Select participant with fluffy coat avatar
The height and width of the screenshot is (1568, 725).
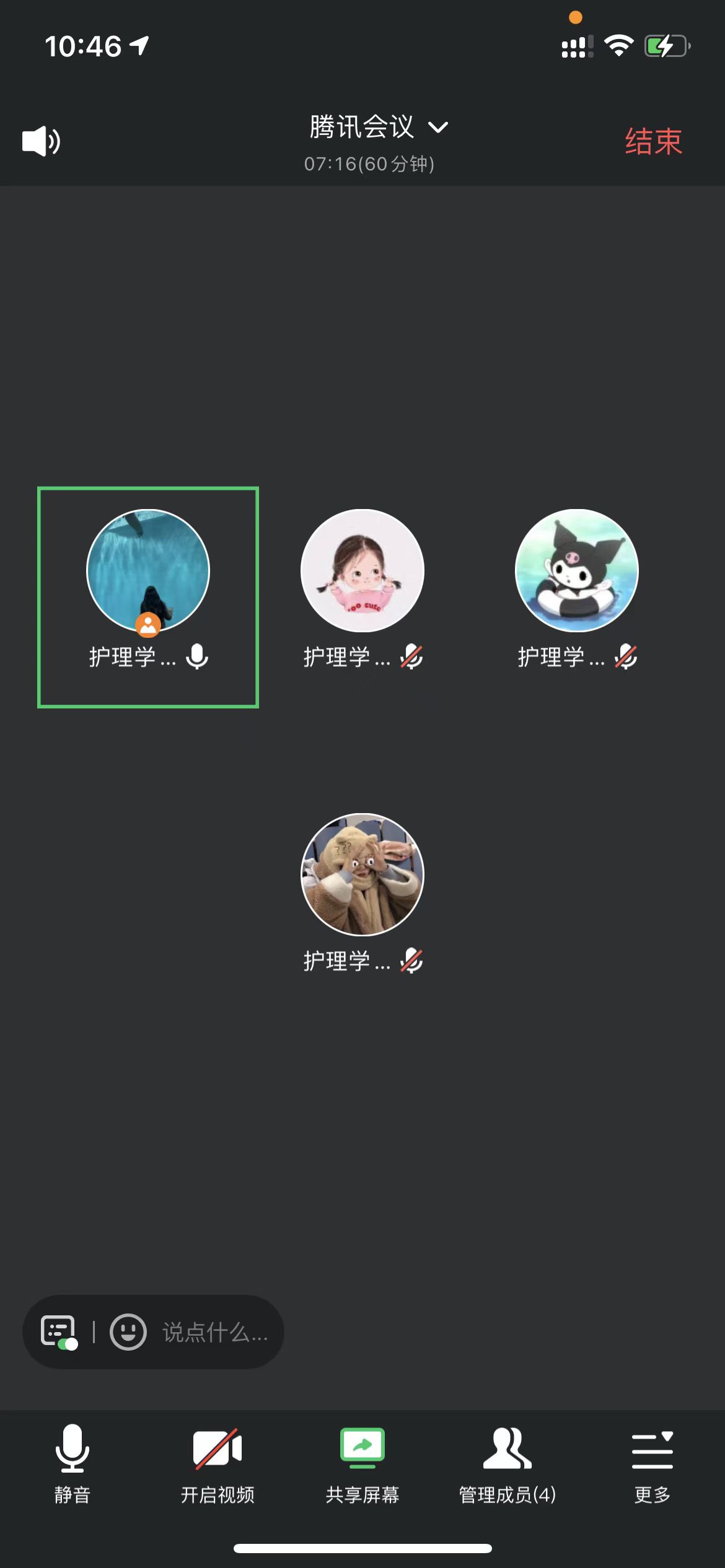point(362,874)
